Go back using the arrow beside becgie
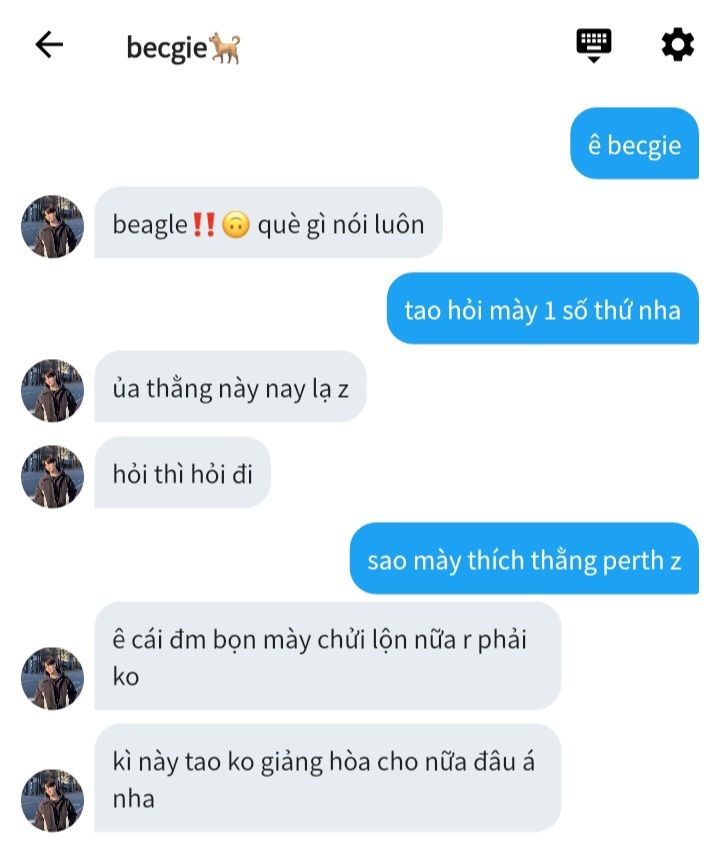Screen dimensions: 720x844 [x=49, y=45]
